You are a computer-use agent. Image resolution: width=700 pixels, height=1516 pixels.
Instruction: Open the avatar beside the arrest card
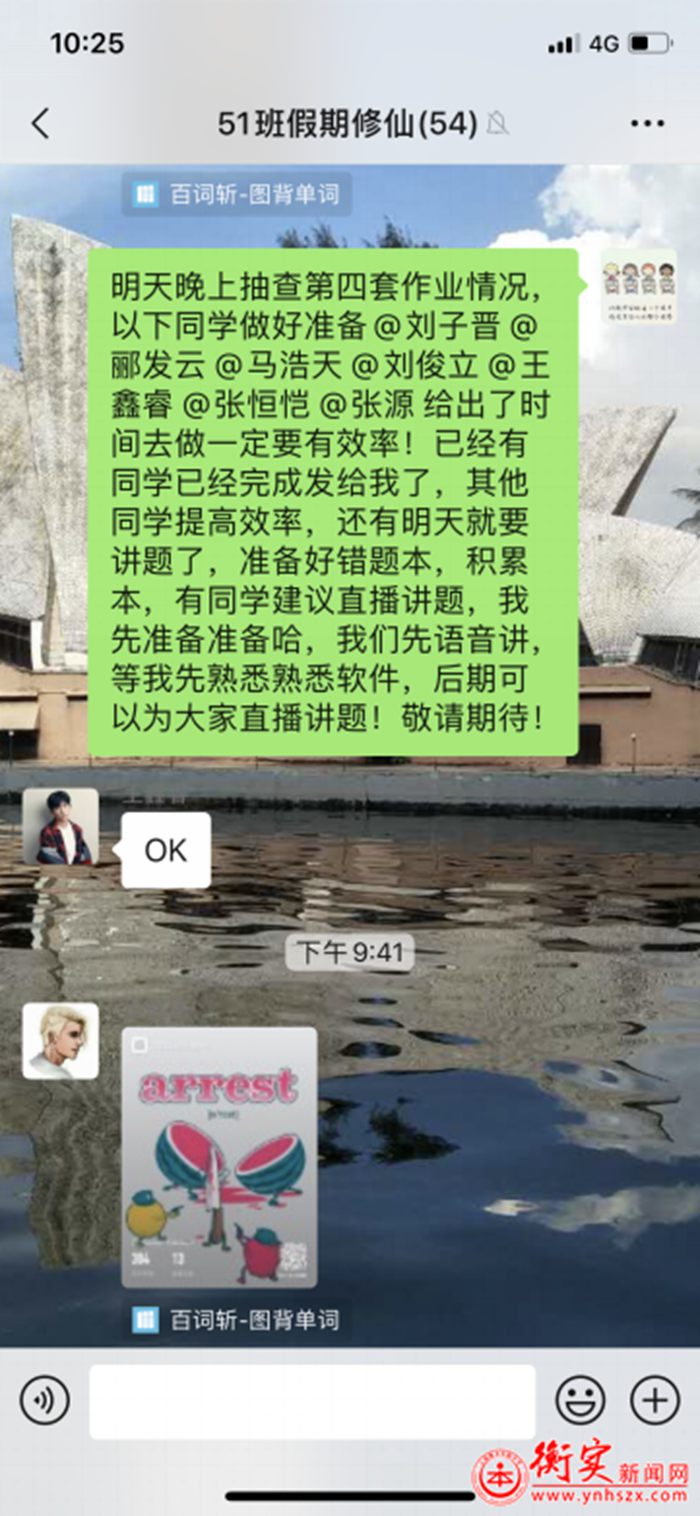click(61, 1041)
